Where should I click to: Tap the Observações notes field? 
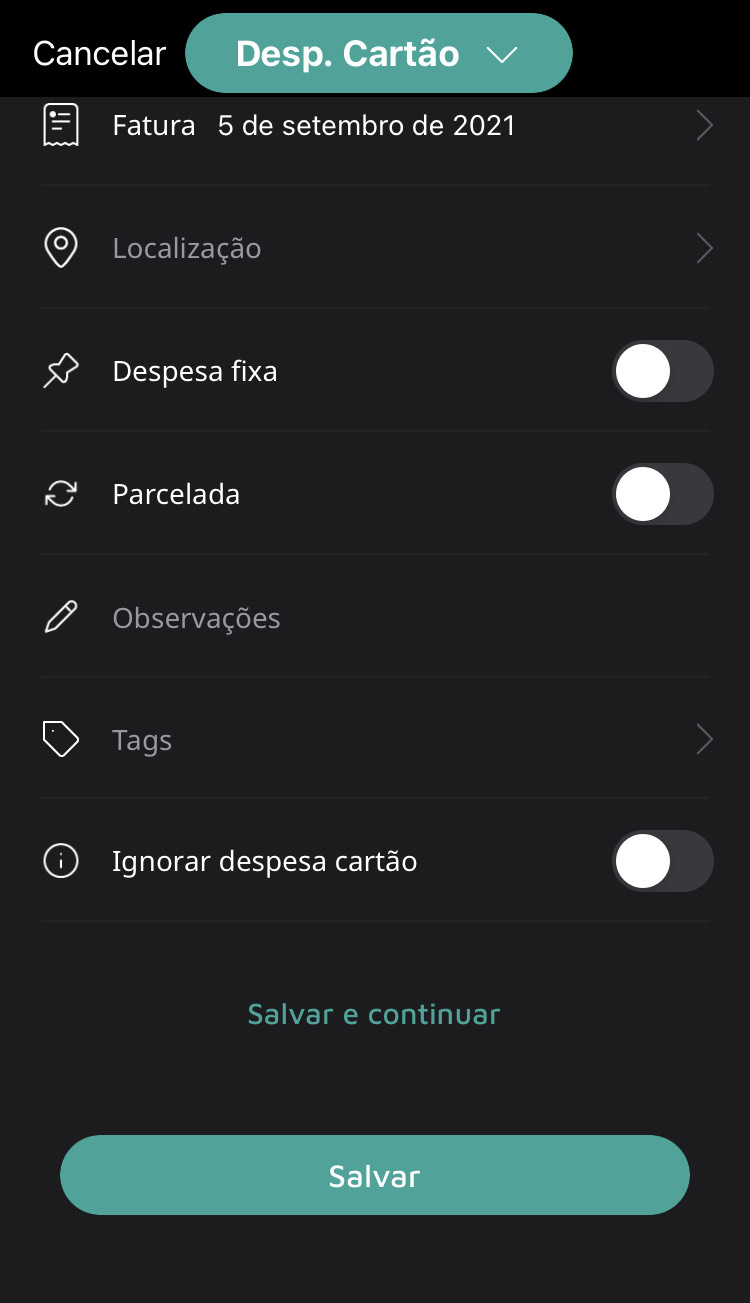(x=376, y=618)
